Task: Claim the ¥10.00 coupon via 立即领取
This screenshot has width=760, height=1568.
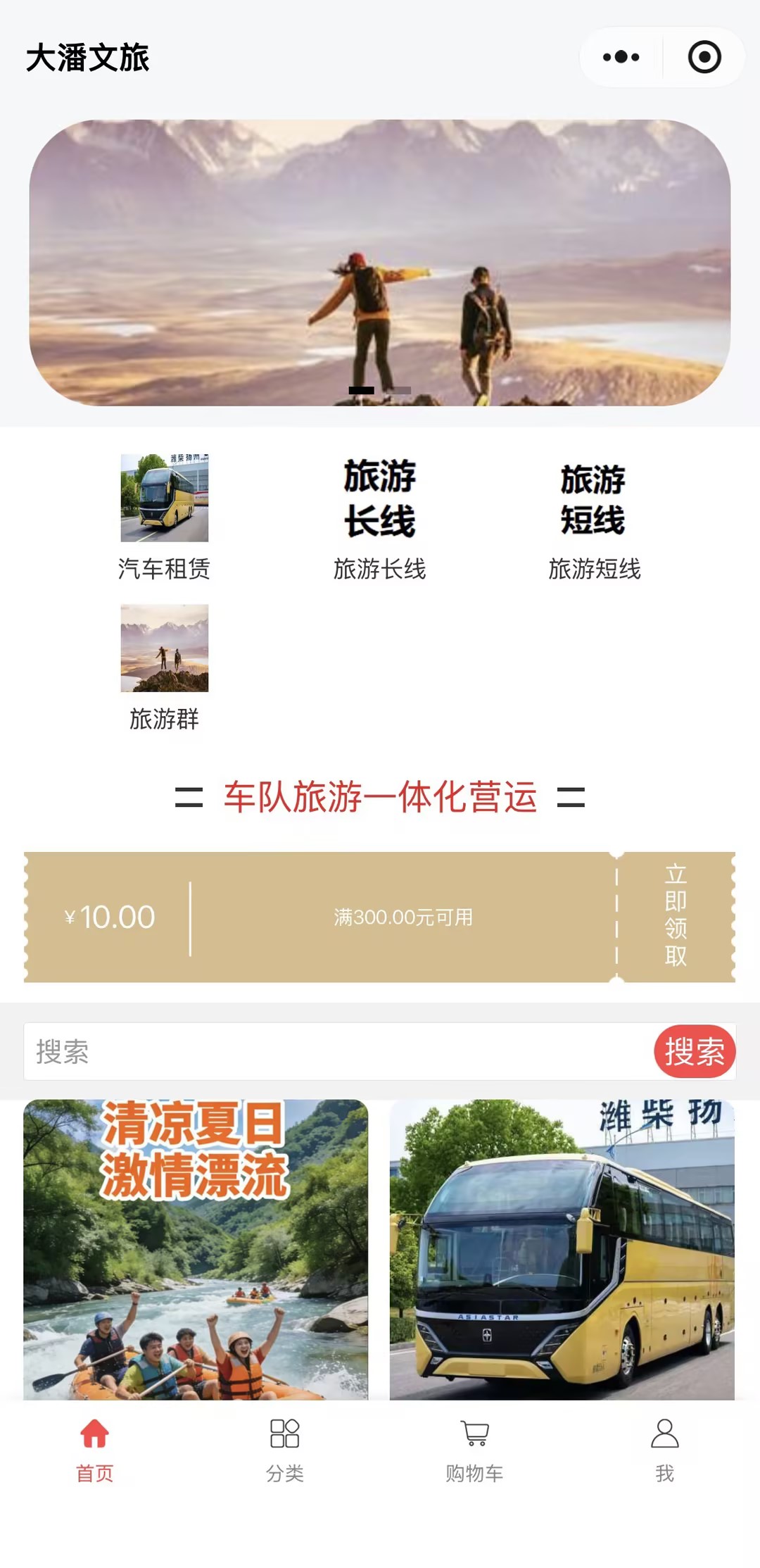Action: [x=675, y=915]
